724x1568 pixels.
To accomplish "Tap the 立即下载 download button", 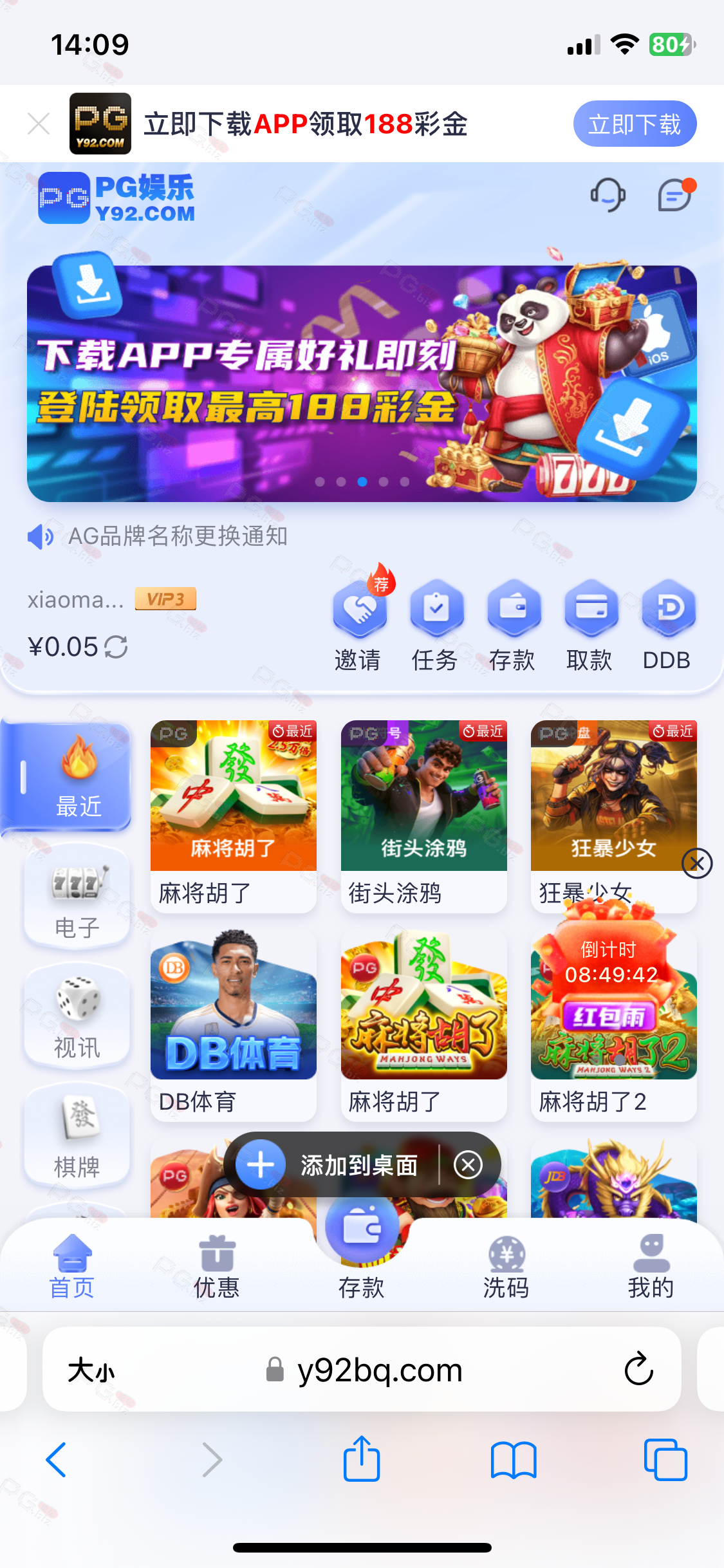I will click(x=635, y=124).
